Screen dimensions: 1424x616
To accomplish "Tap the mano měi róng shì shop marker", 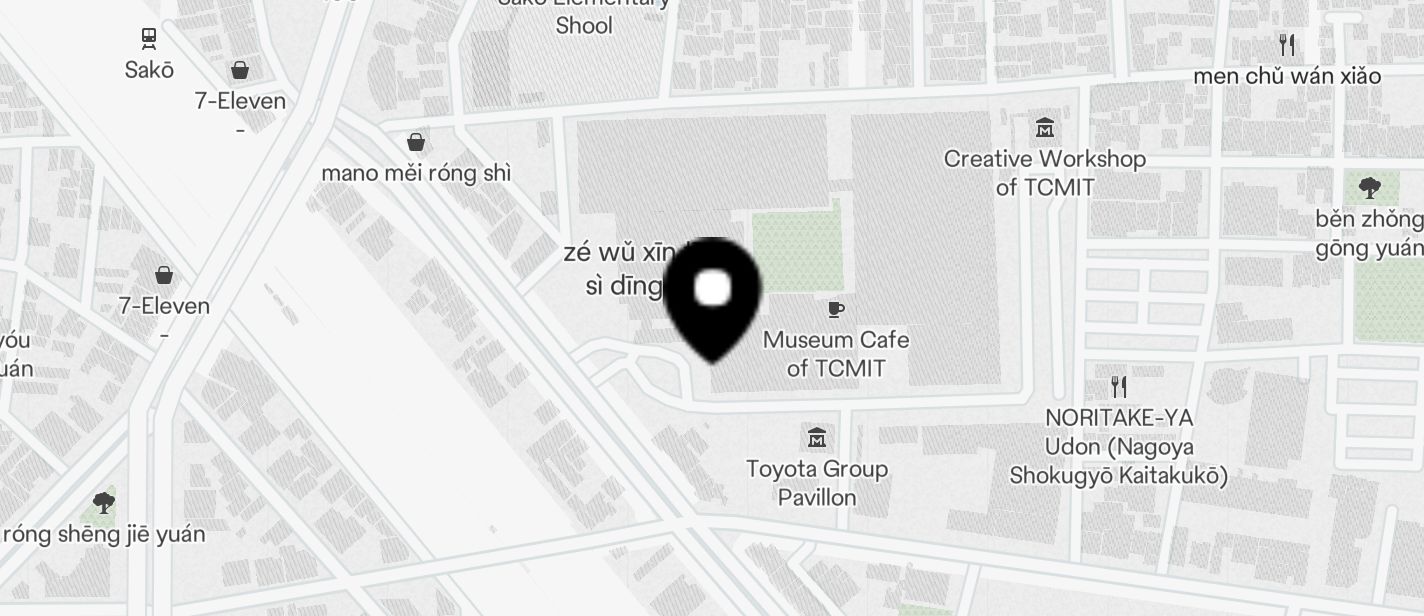I will (x=416, y=142).
